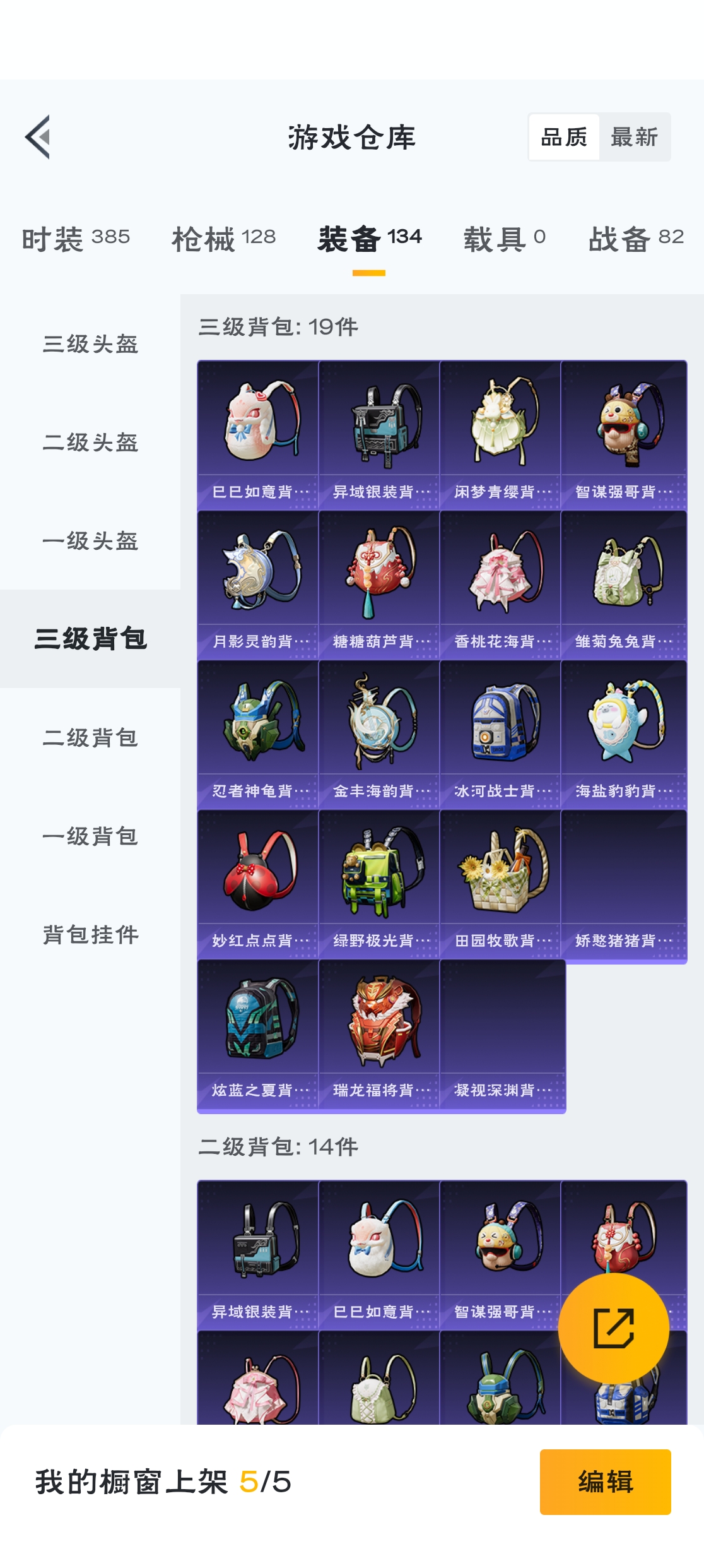Sort inventory by 最新
The width and height of the screenshot is (704, 1568).
pyautogui.click(x=634, y=137)
